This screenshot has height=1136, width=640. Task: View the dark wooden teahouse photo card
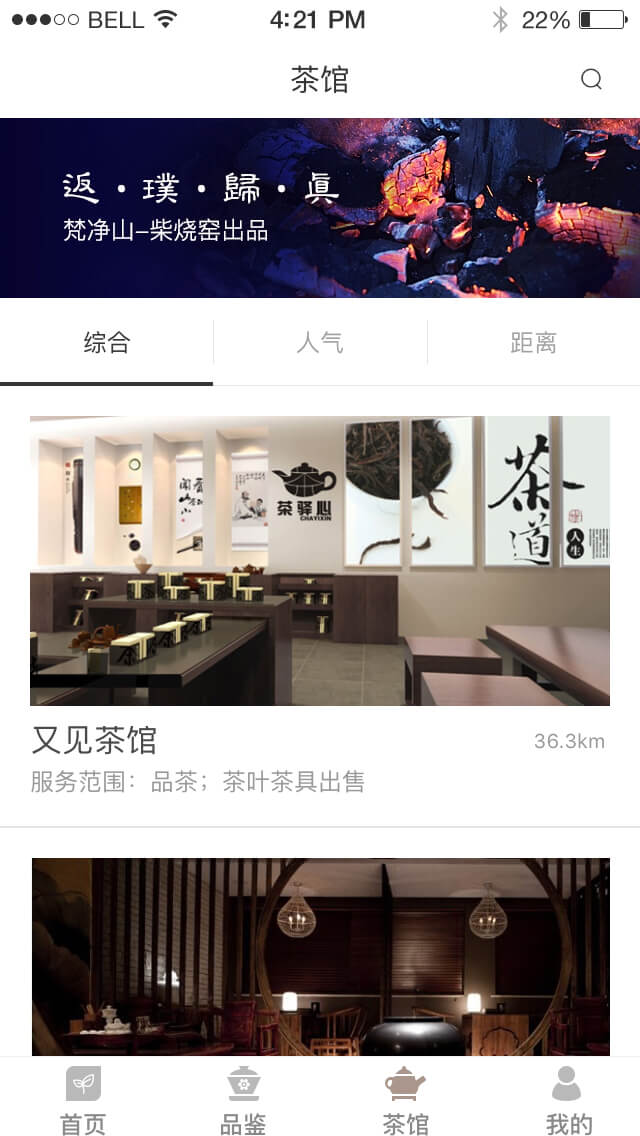click(320, 956)
